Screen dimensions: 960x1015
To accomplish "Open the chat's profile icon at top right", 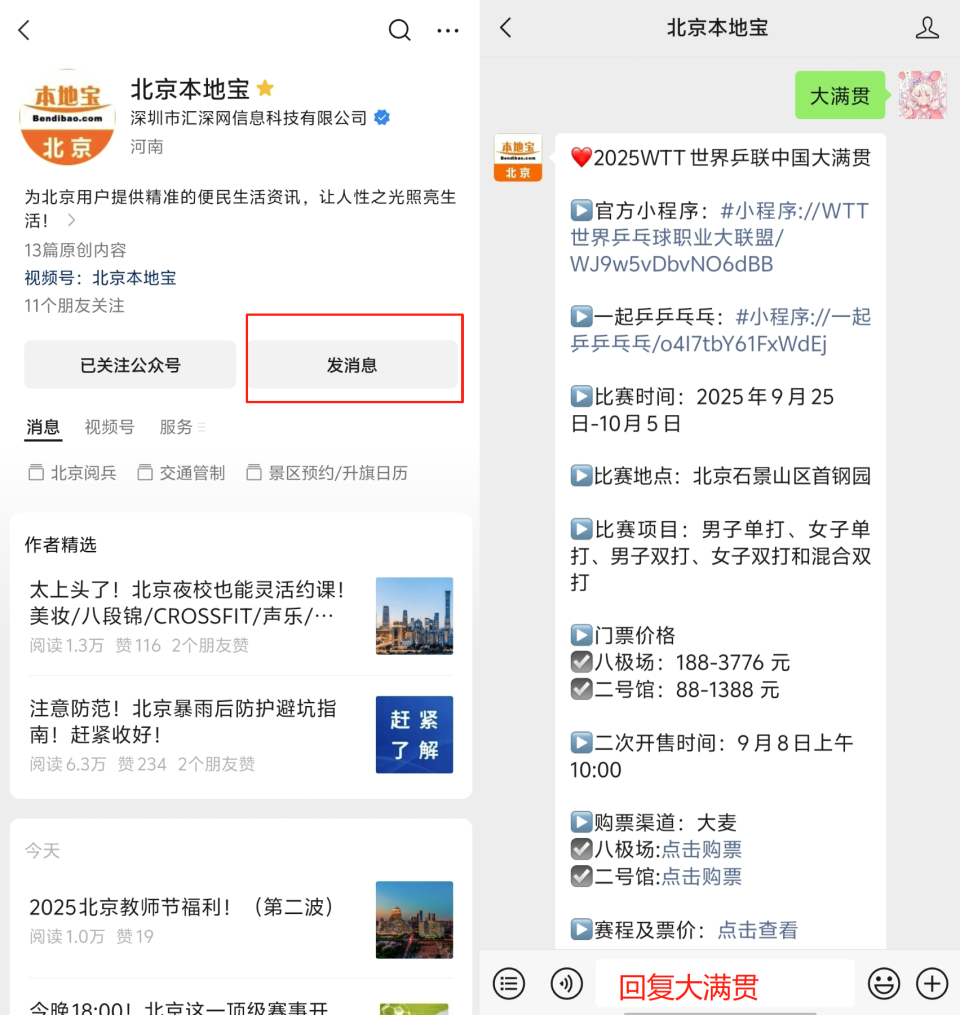I will click(927, 28).
